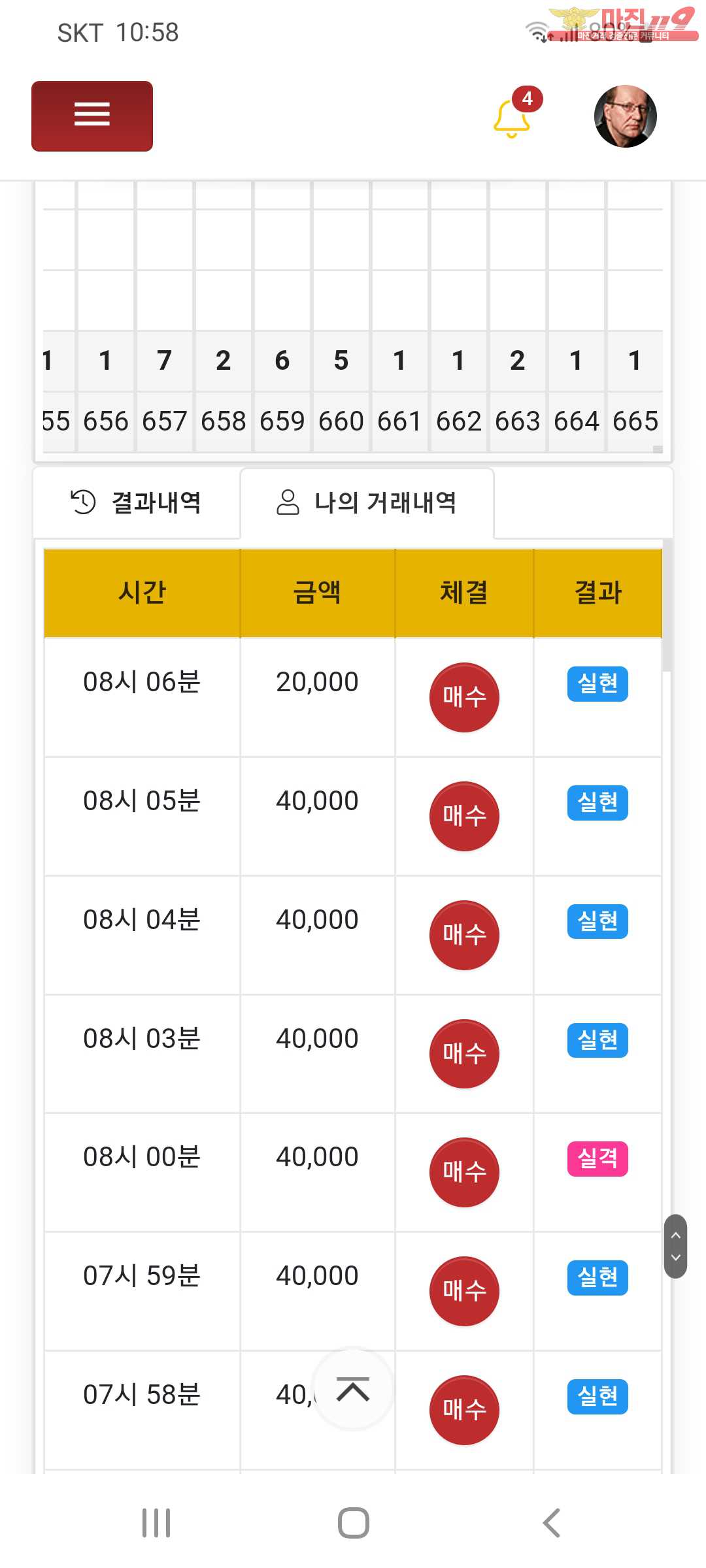Switch to the 결과내역 tab
The height and width of the screenshot is (1568, 706).
coord(136,502)
